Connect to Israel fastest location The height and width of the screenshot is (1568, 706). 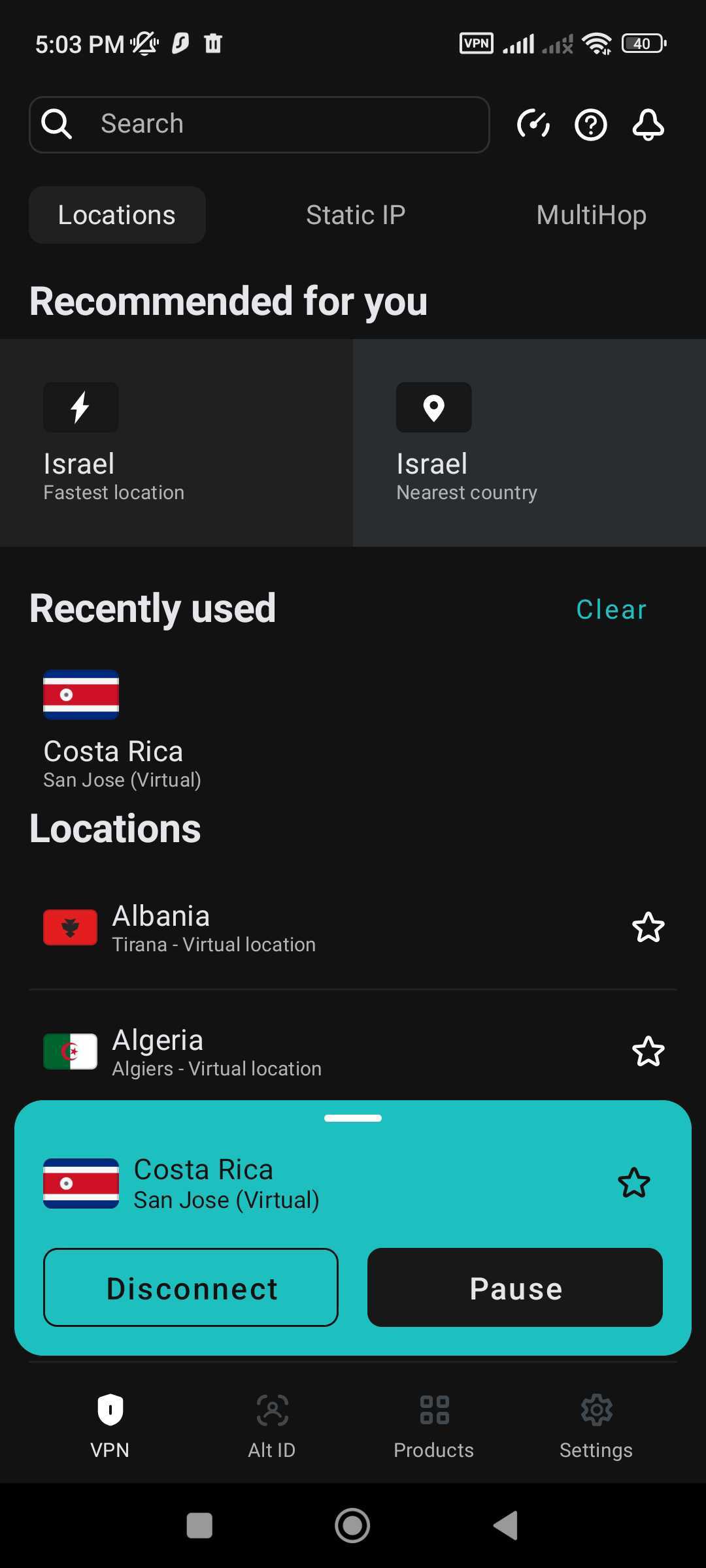(x=176, y=442)
